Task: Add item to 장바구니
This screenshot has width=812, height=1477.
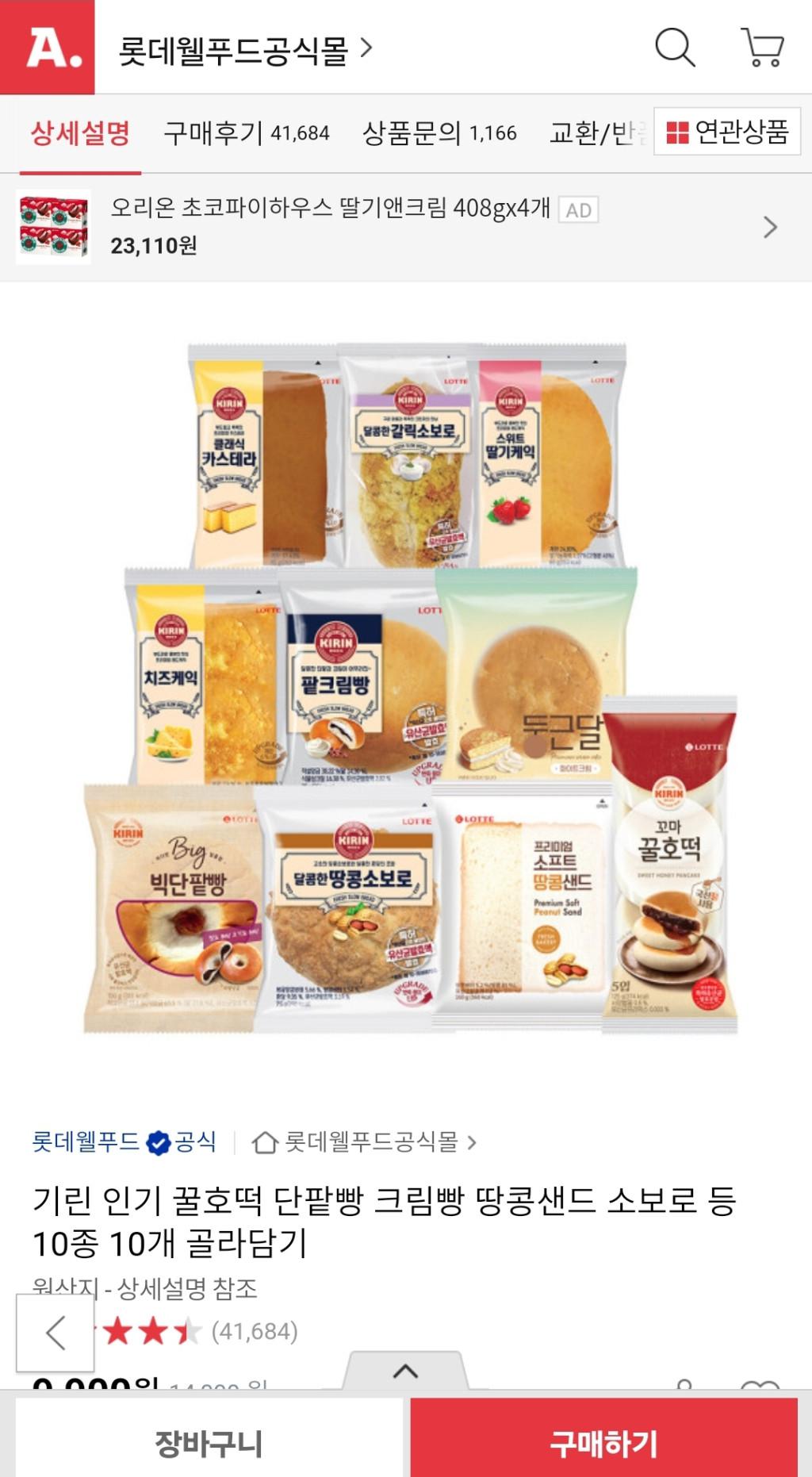Action: click(x=209, y=1443)
